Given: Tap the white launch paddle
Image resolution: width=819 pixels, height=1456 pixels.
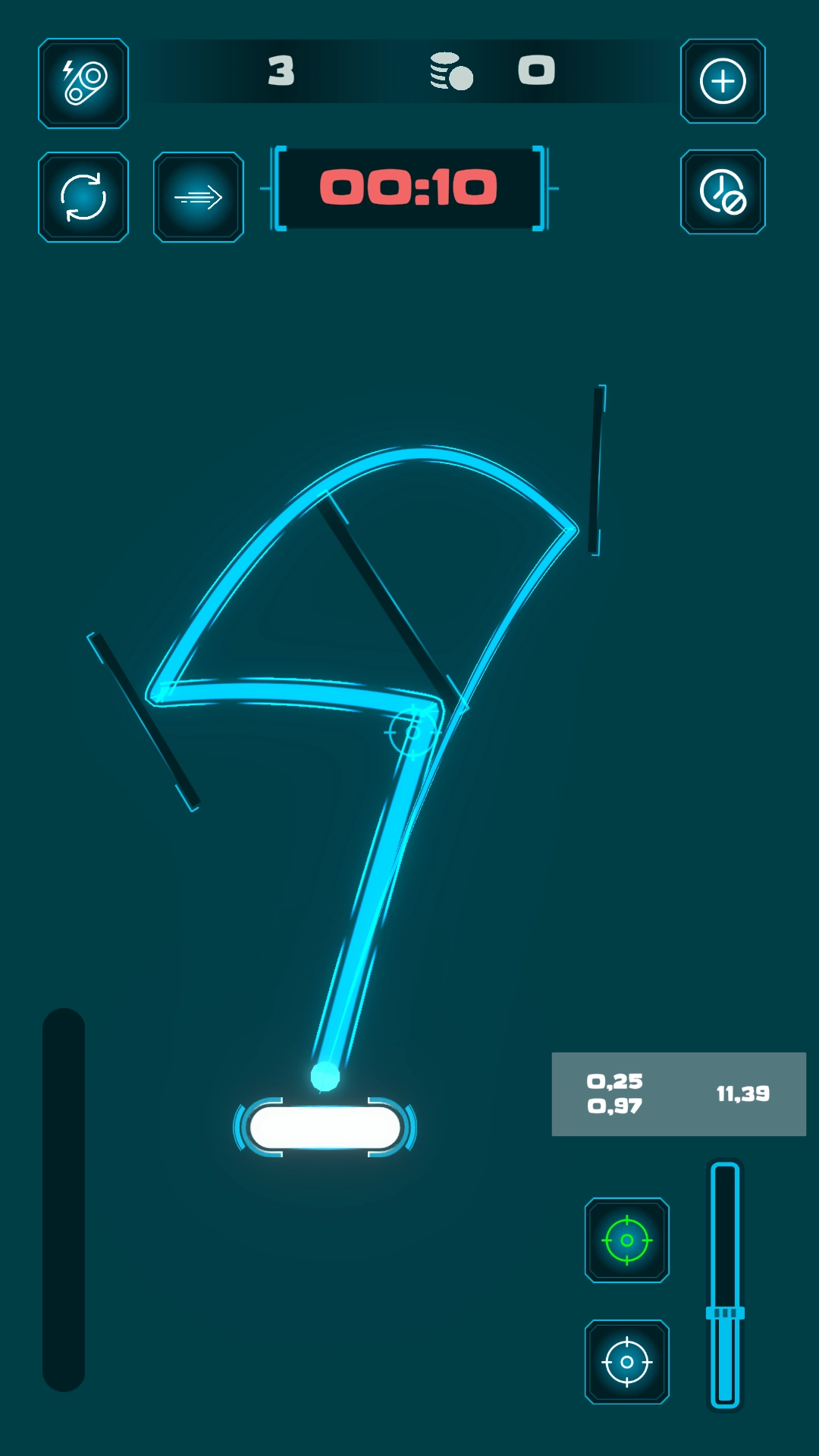Looking at the screenshot, I should tap(325, 1127).
